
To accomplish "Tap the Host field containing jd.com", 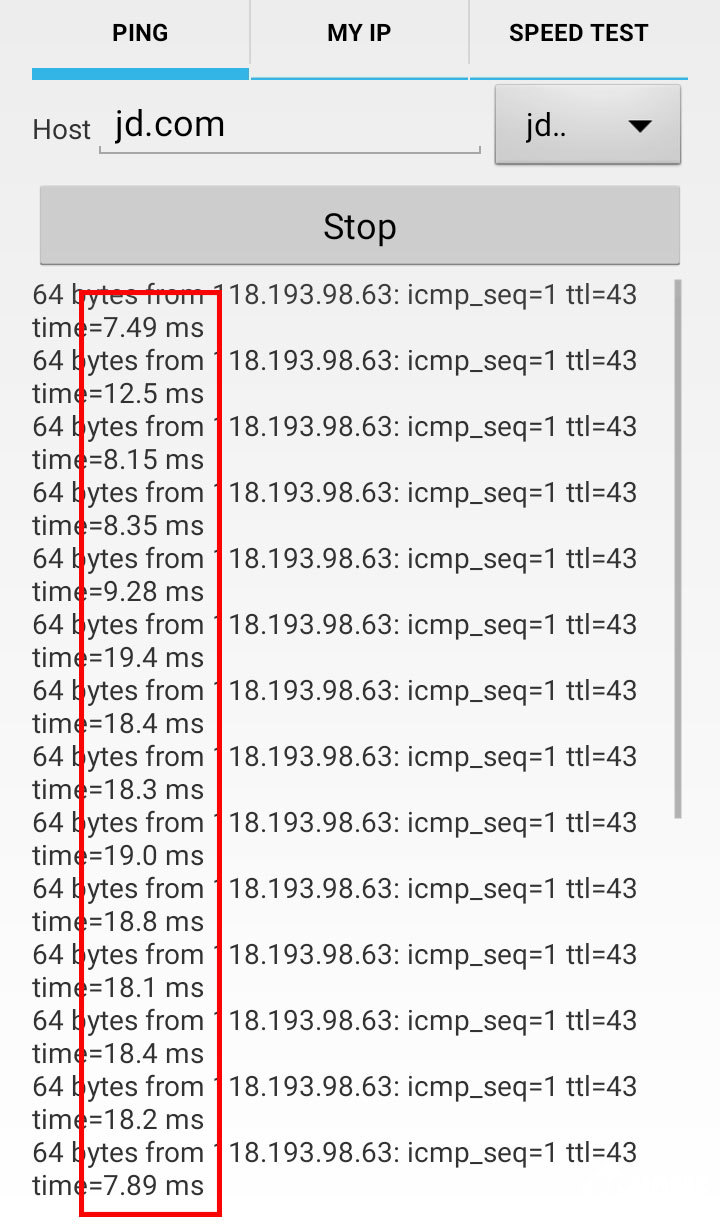I will click(x=290, y=126).
